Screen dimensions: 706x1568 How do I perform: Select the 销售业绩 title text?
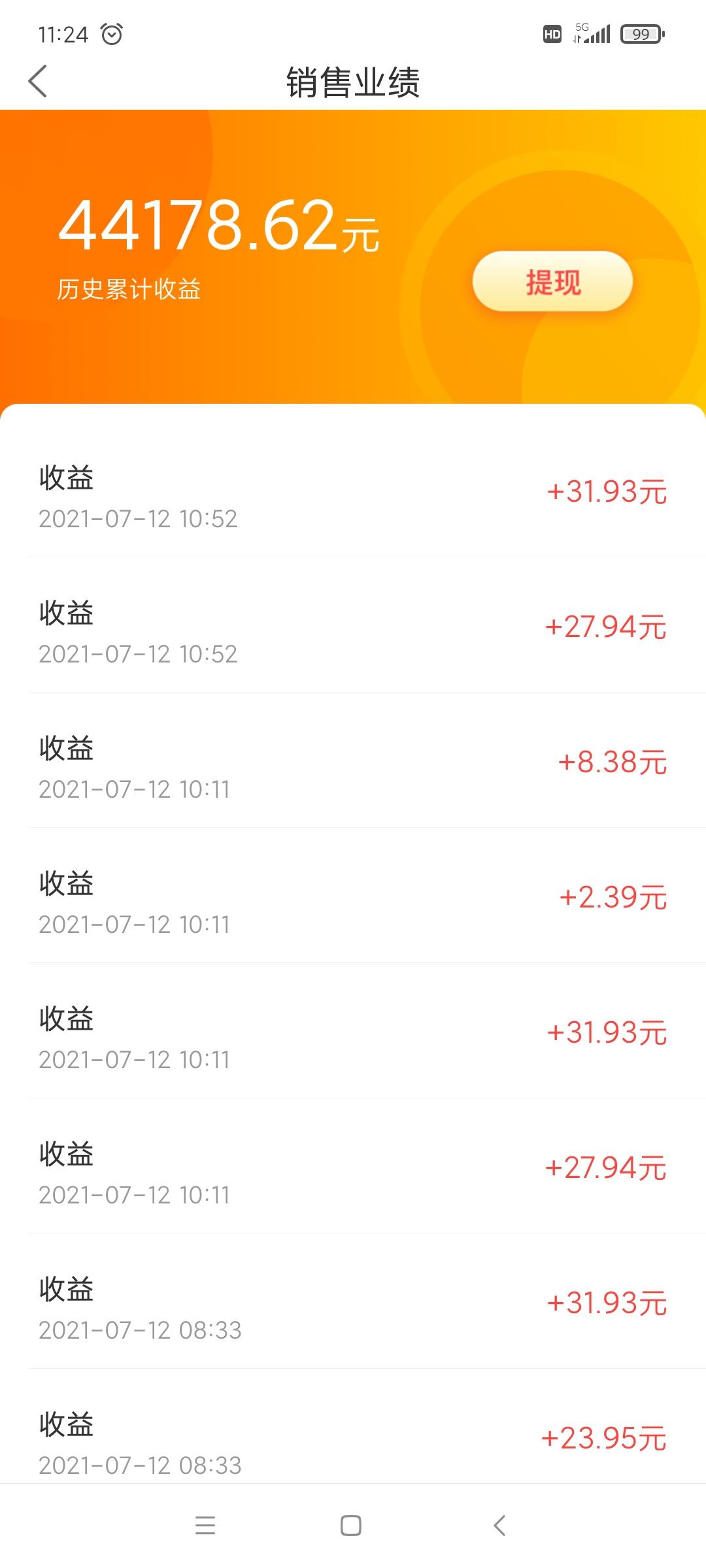[x=353, y=80]
